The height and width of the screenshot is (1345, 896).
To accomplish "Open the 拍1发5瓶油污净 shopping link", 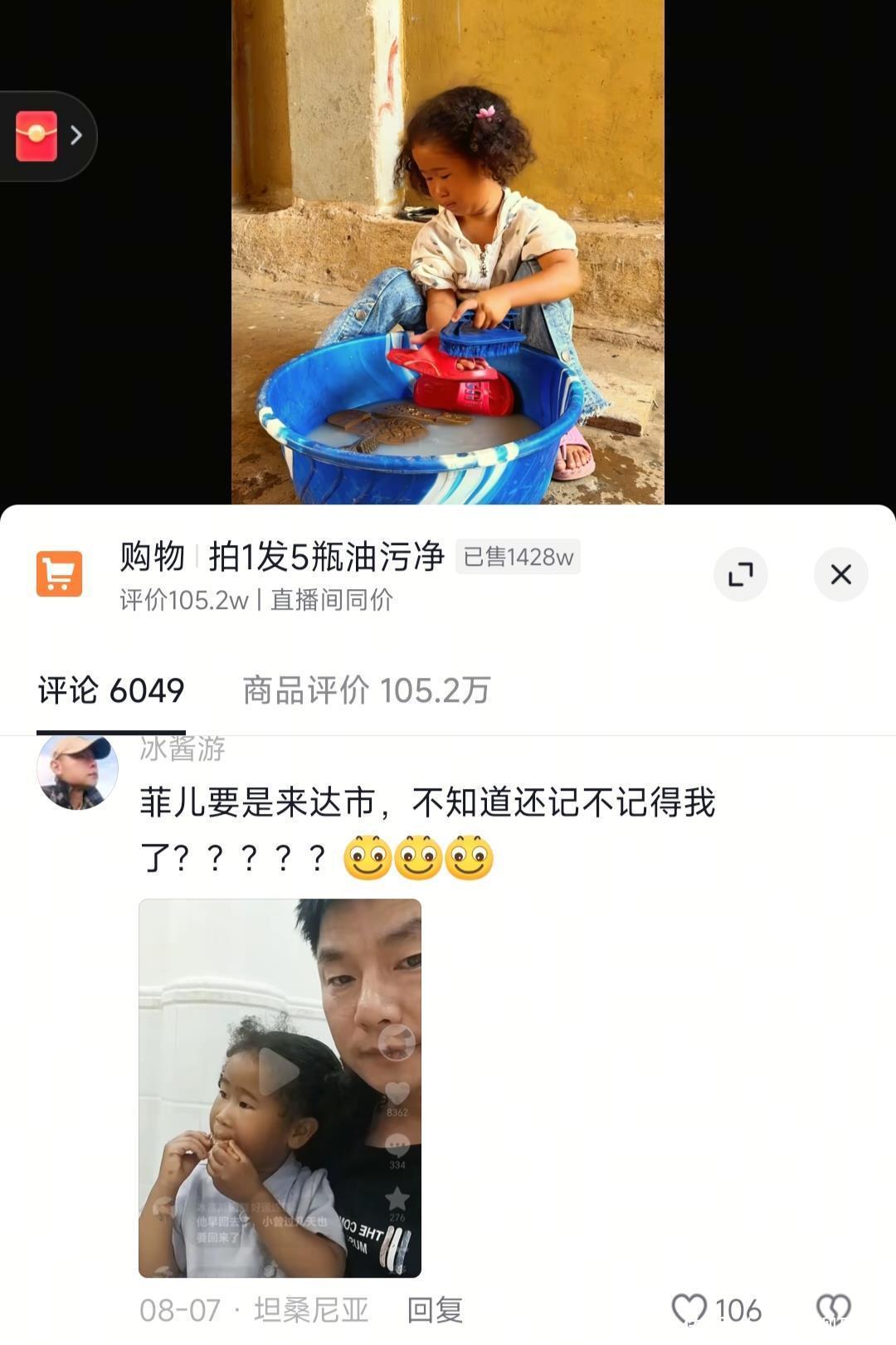I will pyautogui.click(x=325, y=558).
